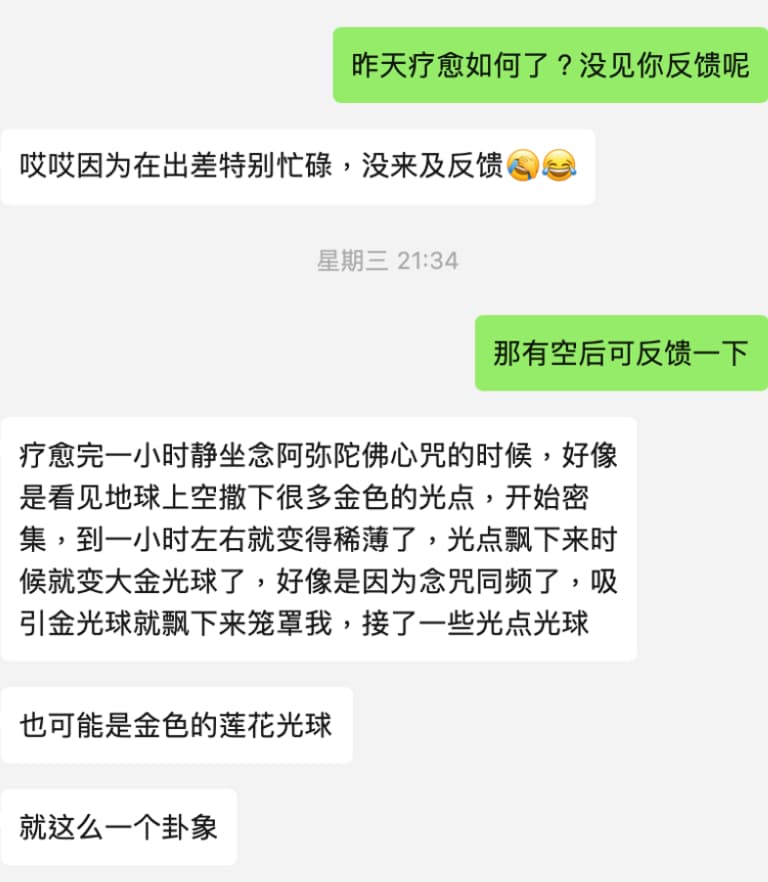Image resolution: width=768 pixels, height=882 pixels.
Task: Tap the tearful emoji in the busy-trip message
Action: point(523,165)
